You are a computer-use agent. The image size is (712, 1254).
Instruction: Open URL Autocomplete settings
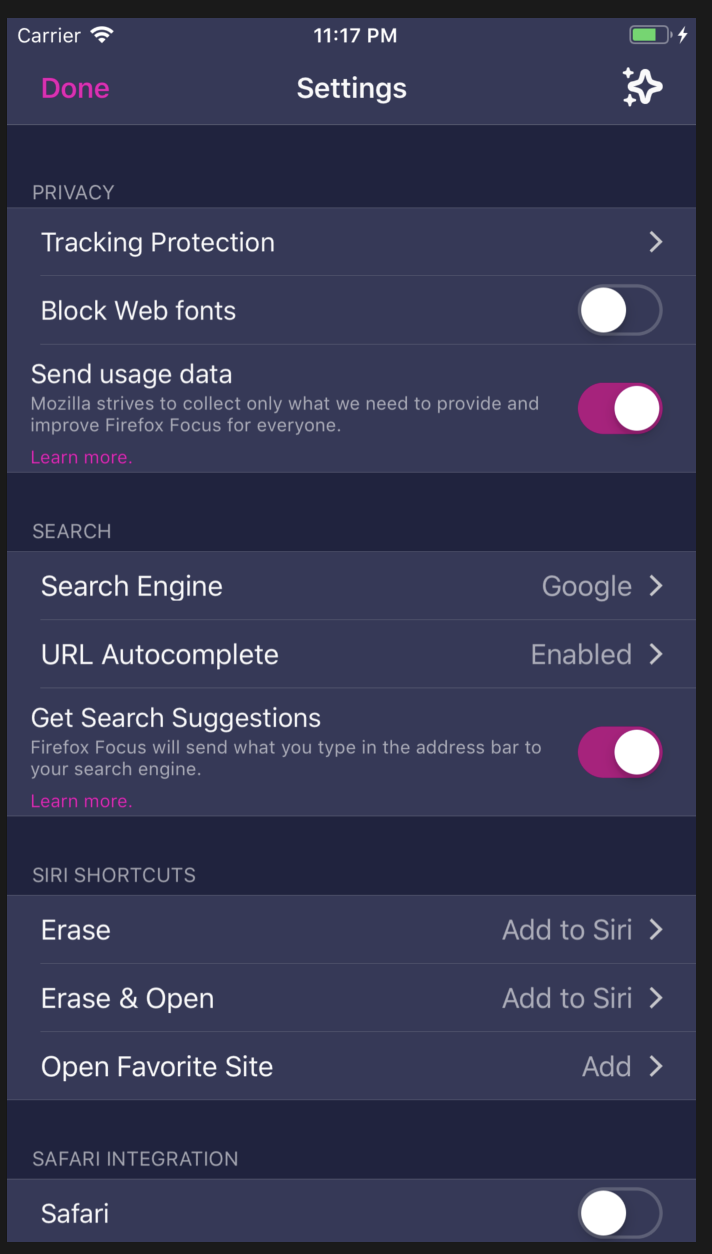point(351,654)
